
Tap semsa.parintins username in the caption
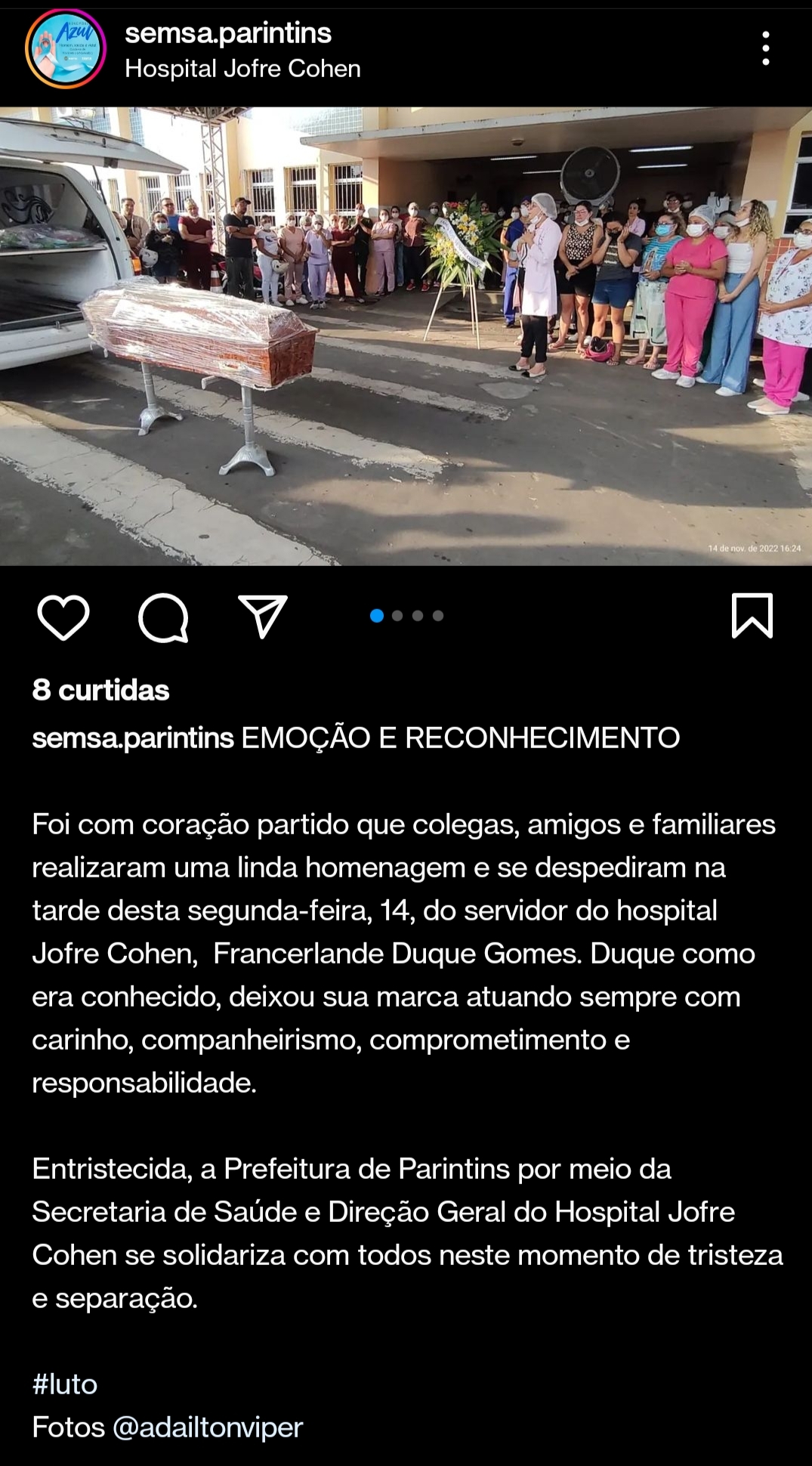click(133, 738)
